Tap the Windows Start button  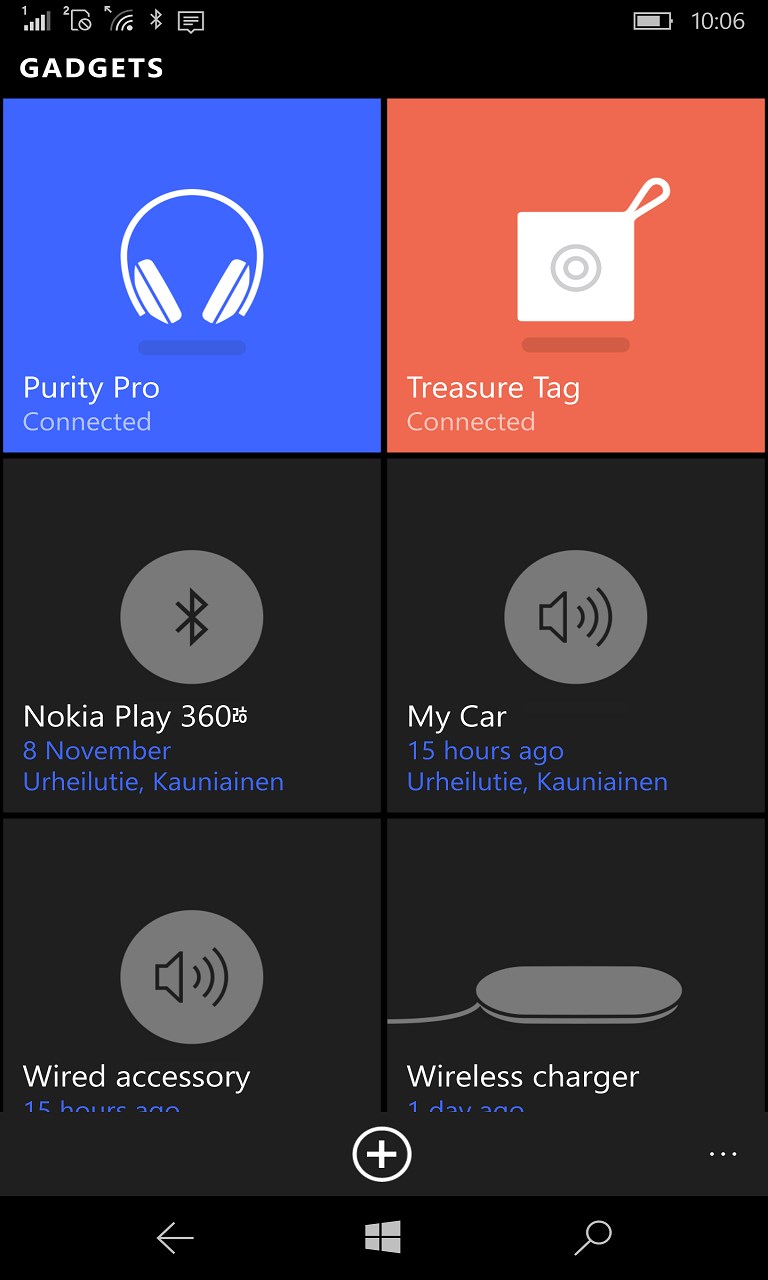click(383, 1238)
